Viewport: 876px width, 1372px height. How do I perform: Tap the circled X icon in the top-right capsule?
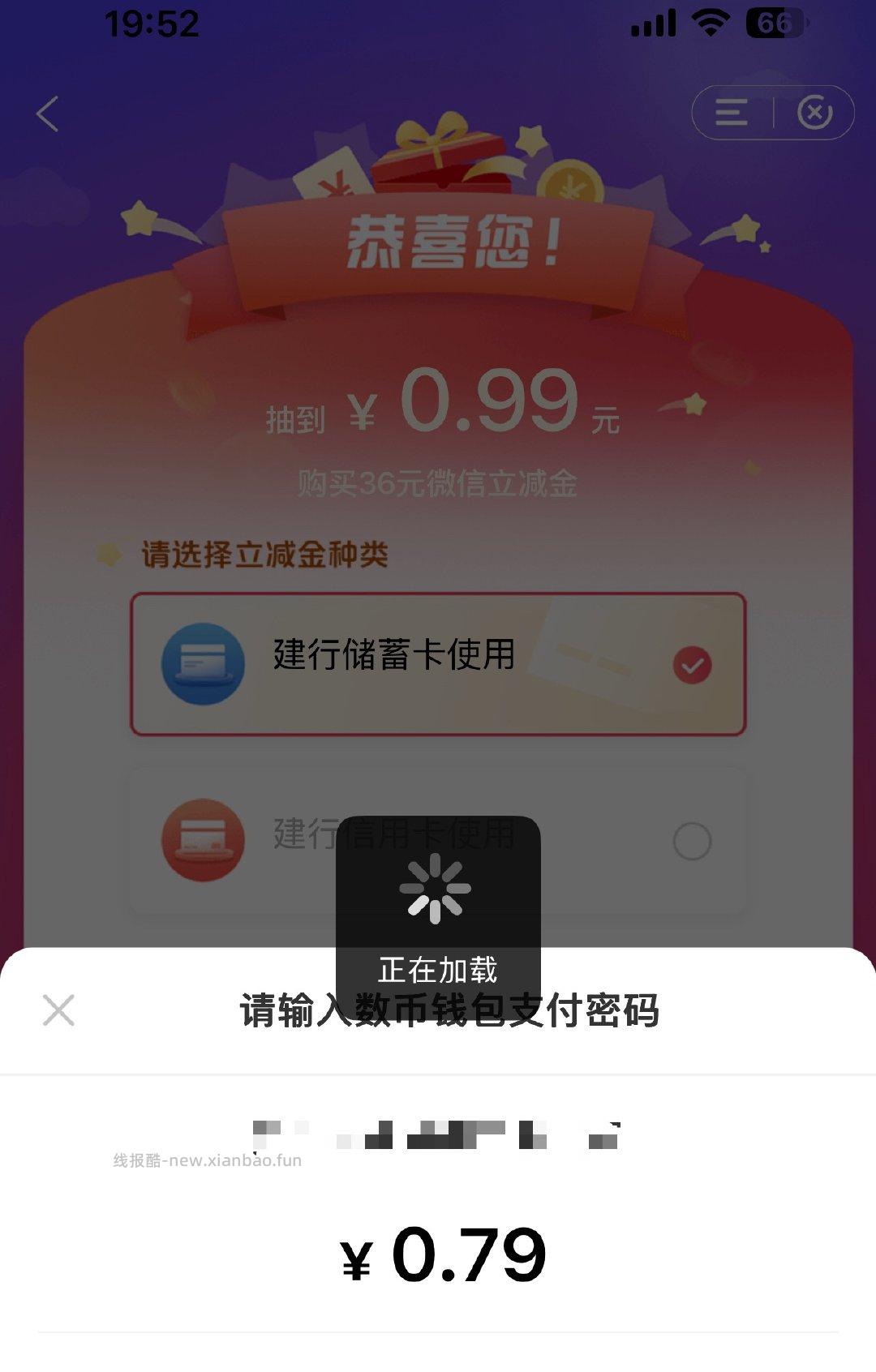coord(815,114)
